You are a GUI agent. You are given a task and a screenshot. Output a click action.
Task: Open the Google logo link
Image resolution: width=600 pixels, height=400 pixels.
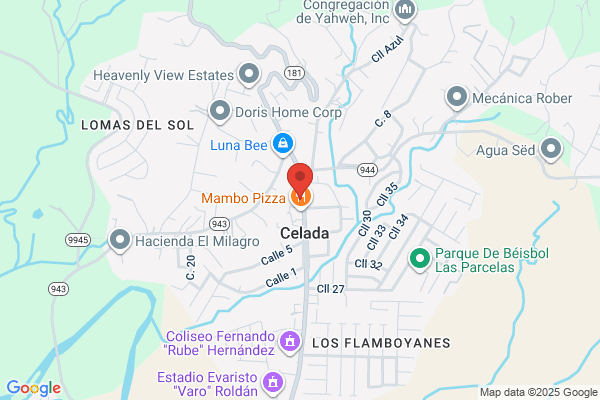click(x=34, y=388)
